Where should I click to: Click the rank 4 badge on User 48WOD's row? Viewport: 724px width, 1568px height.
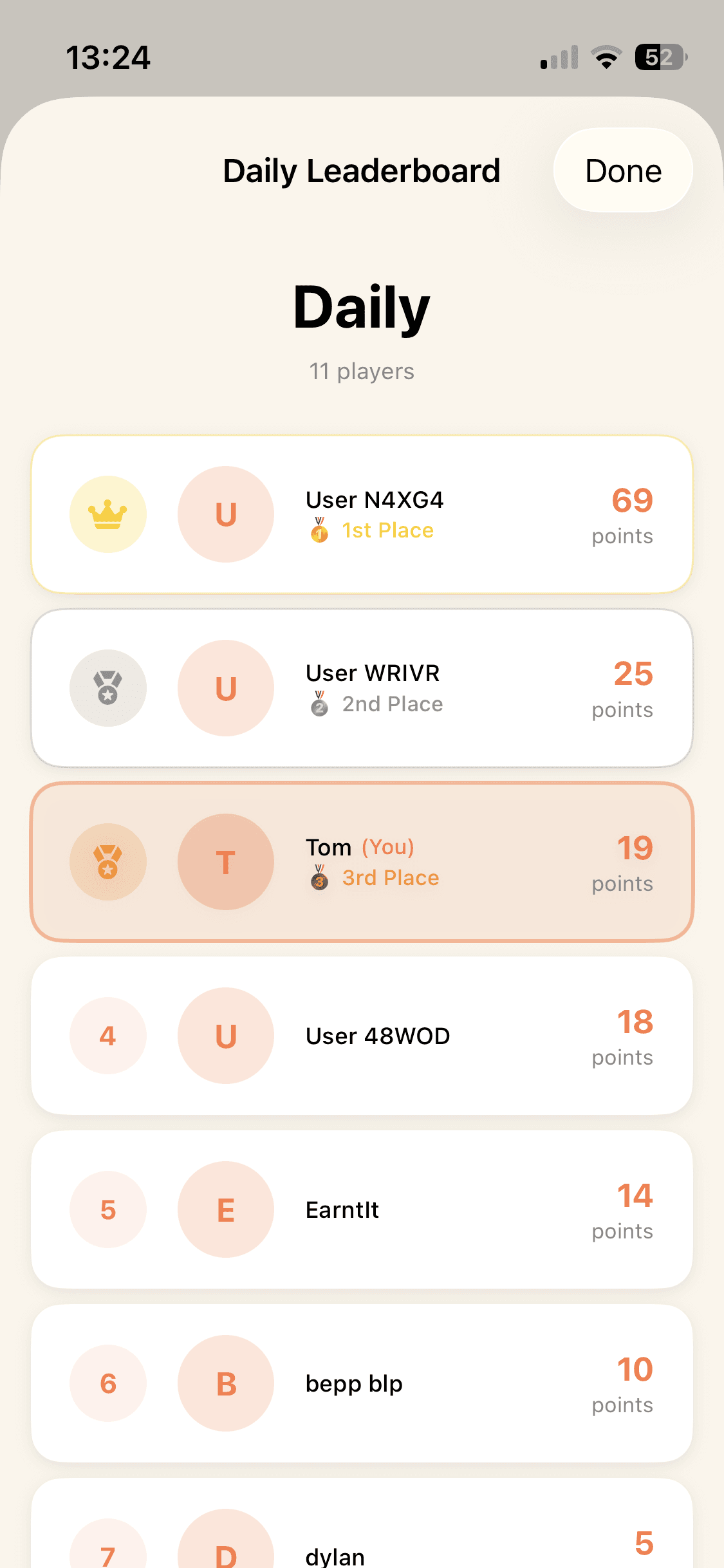107,1035
